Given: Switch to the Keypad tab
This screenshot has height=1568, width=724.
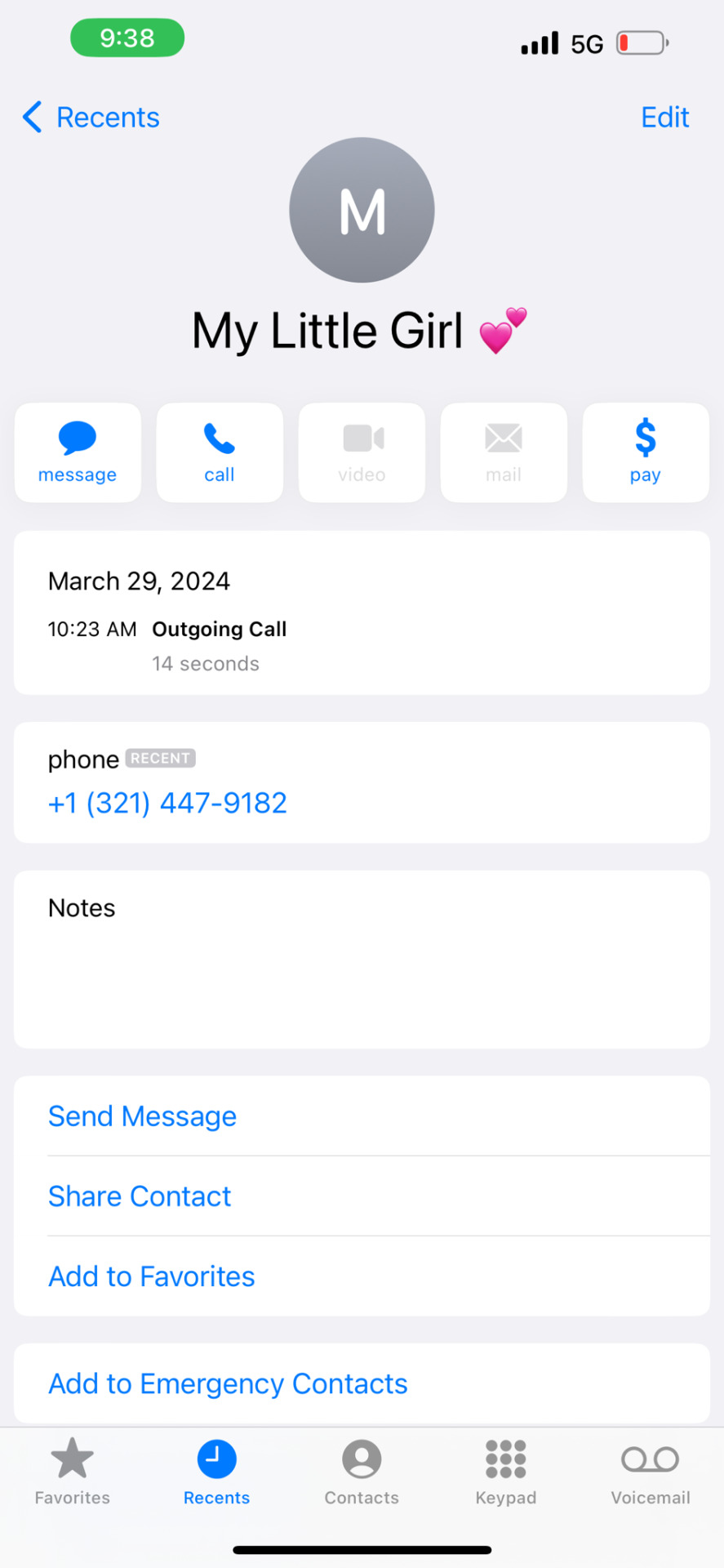Looking at the screenshot, I should [x=506, y=1472].
